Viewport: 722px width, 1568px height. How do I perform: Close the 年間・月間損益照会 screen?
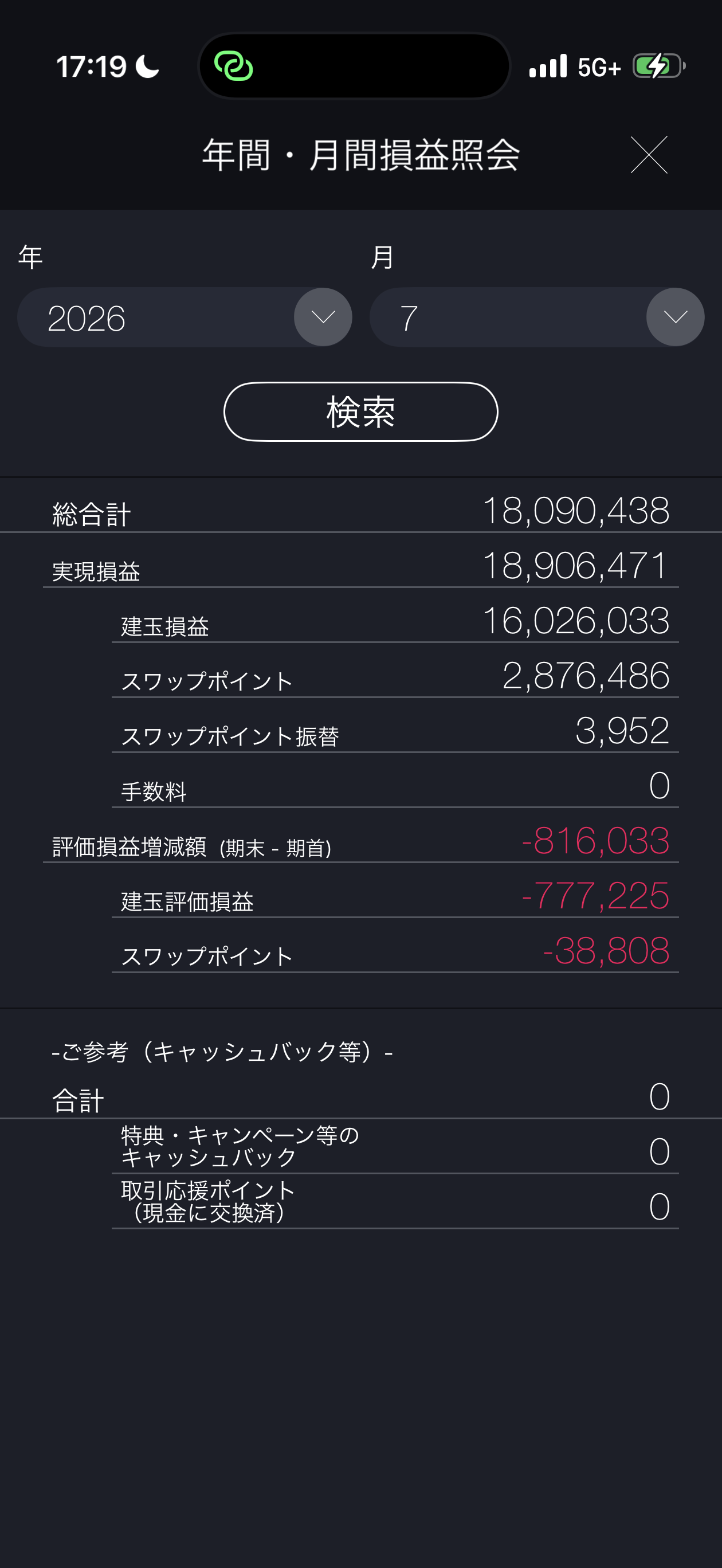[649, 155]
